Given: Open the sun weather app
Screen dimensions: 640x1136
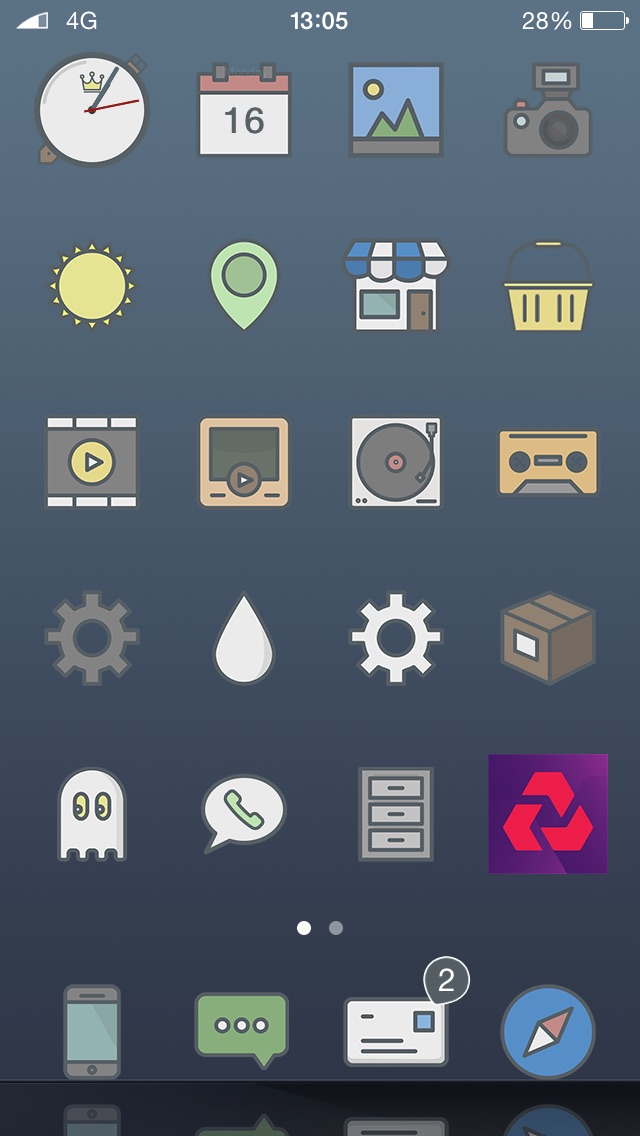Looking at the screenshot, I should point(92,285).
